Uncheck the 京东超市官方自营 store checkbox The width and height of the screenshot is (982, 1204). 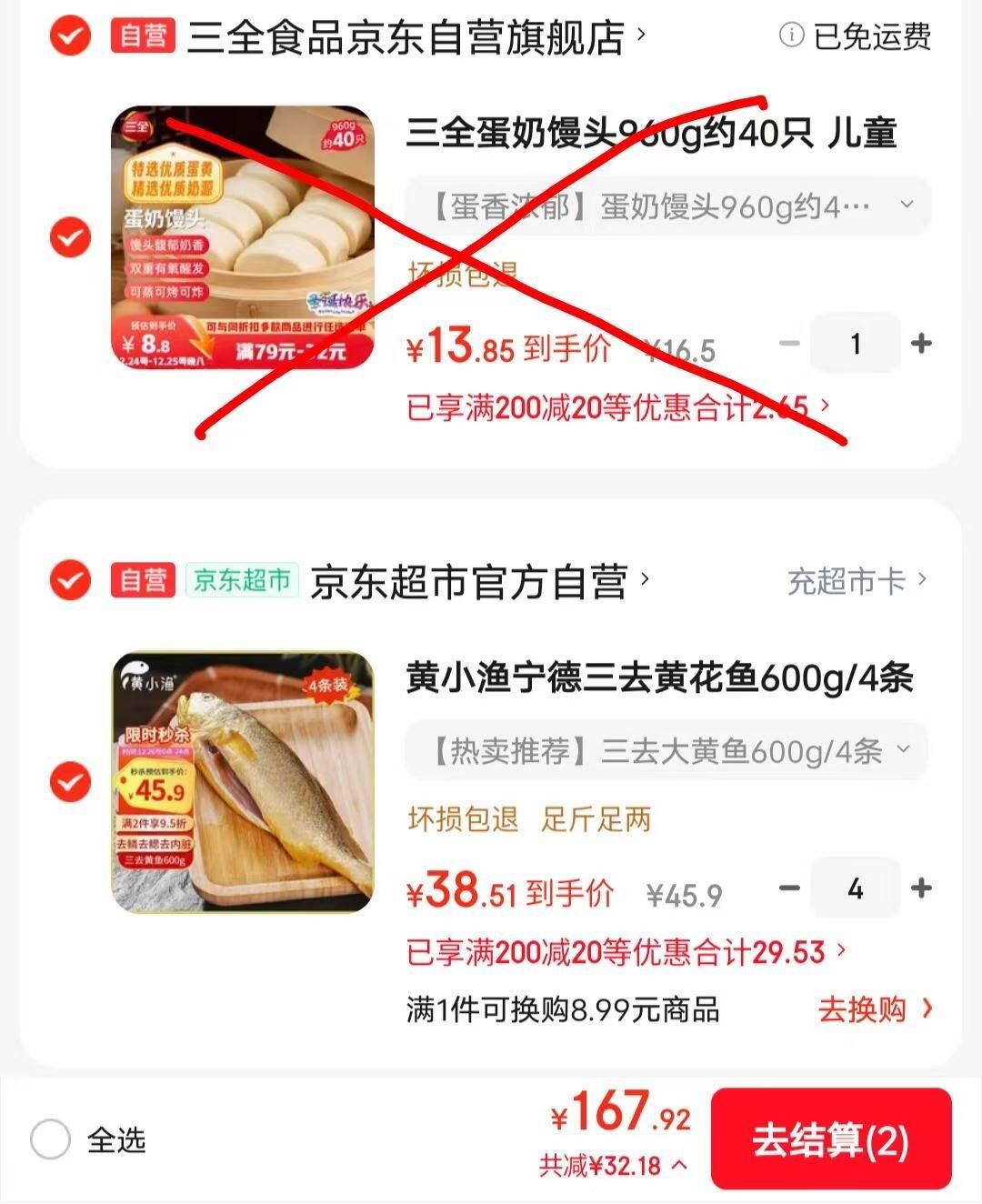(70, 580)
